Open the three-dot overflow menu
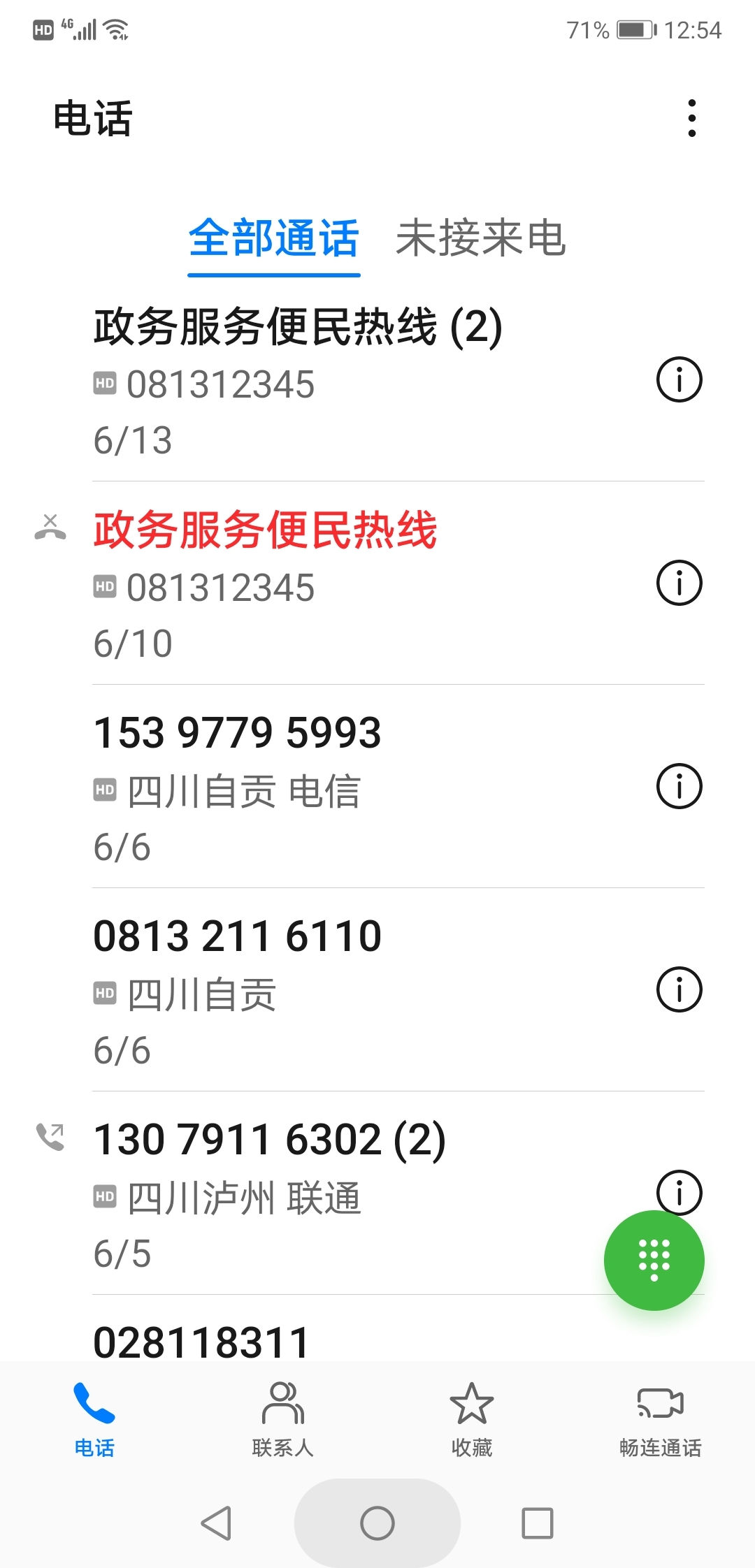Screen dimensions: 755x1568 [691, 117]
